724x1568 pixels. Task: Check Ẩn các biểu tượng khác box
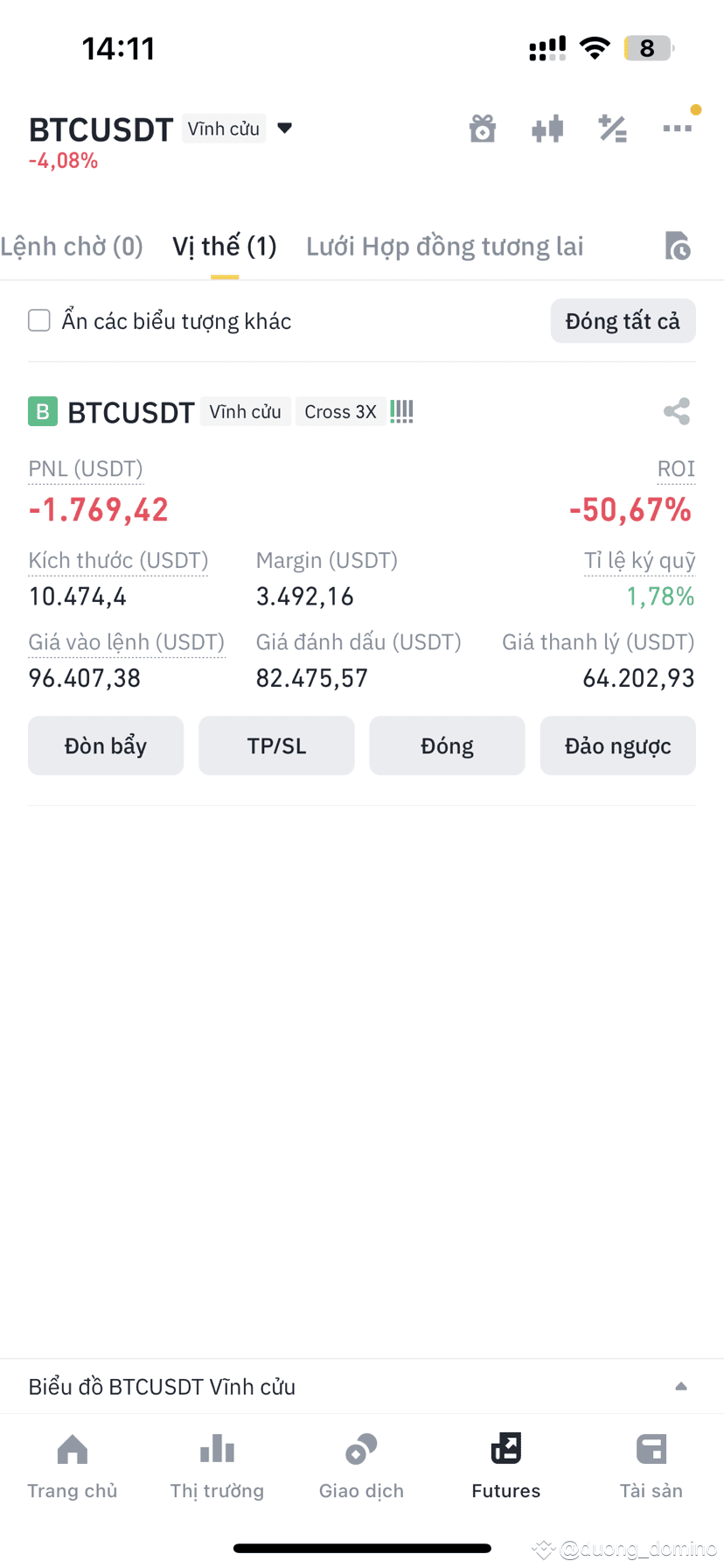tap(39, 320)
